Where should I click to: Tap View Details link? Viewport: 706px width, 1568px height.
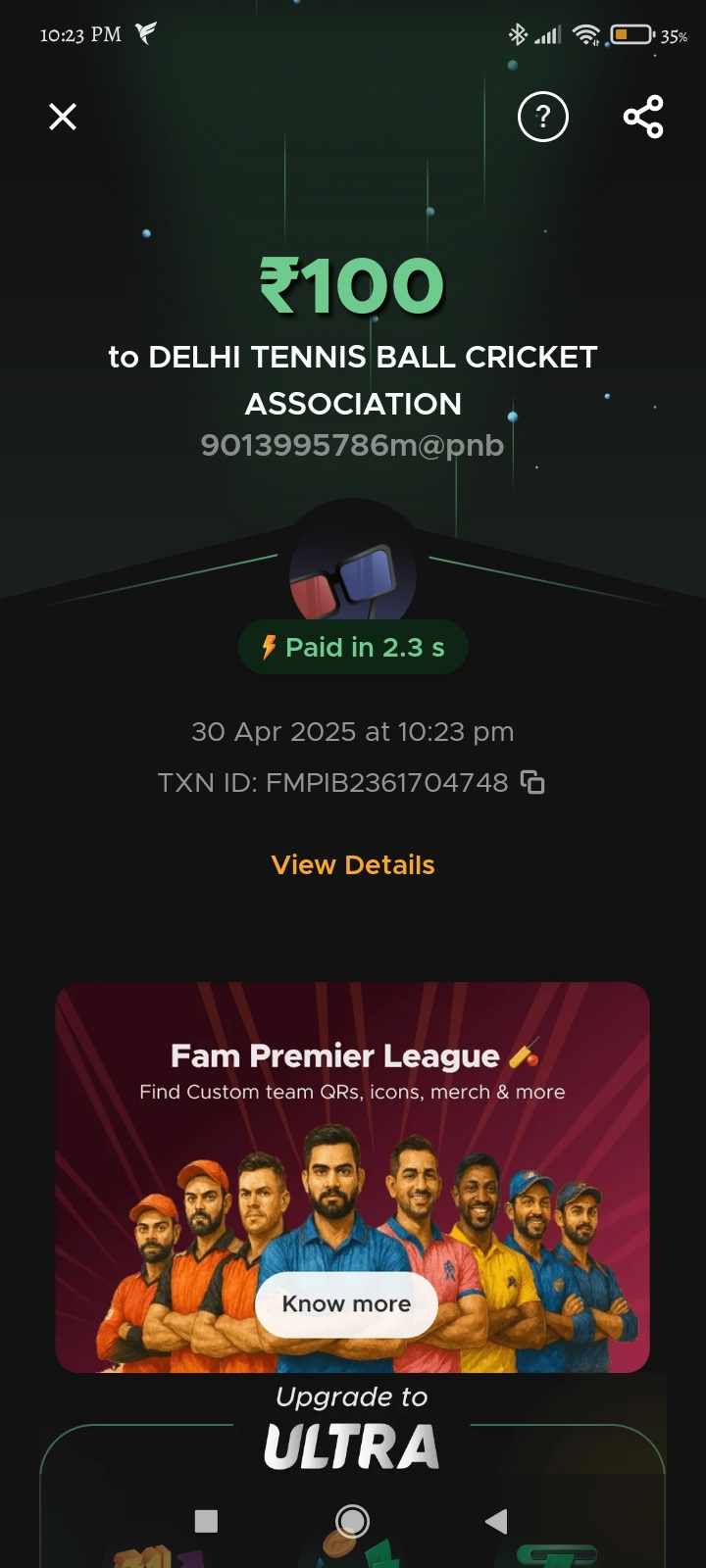pos(353,864)
